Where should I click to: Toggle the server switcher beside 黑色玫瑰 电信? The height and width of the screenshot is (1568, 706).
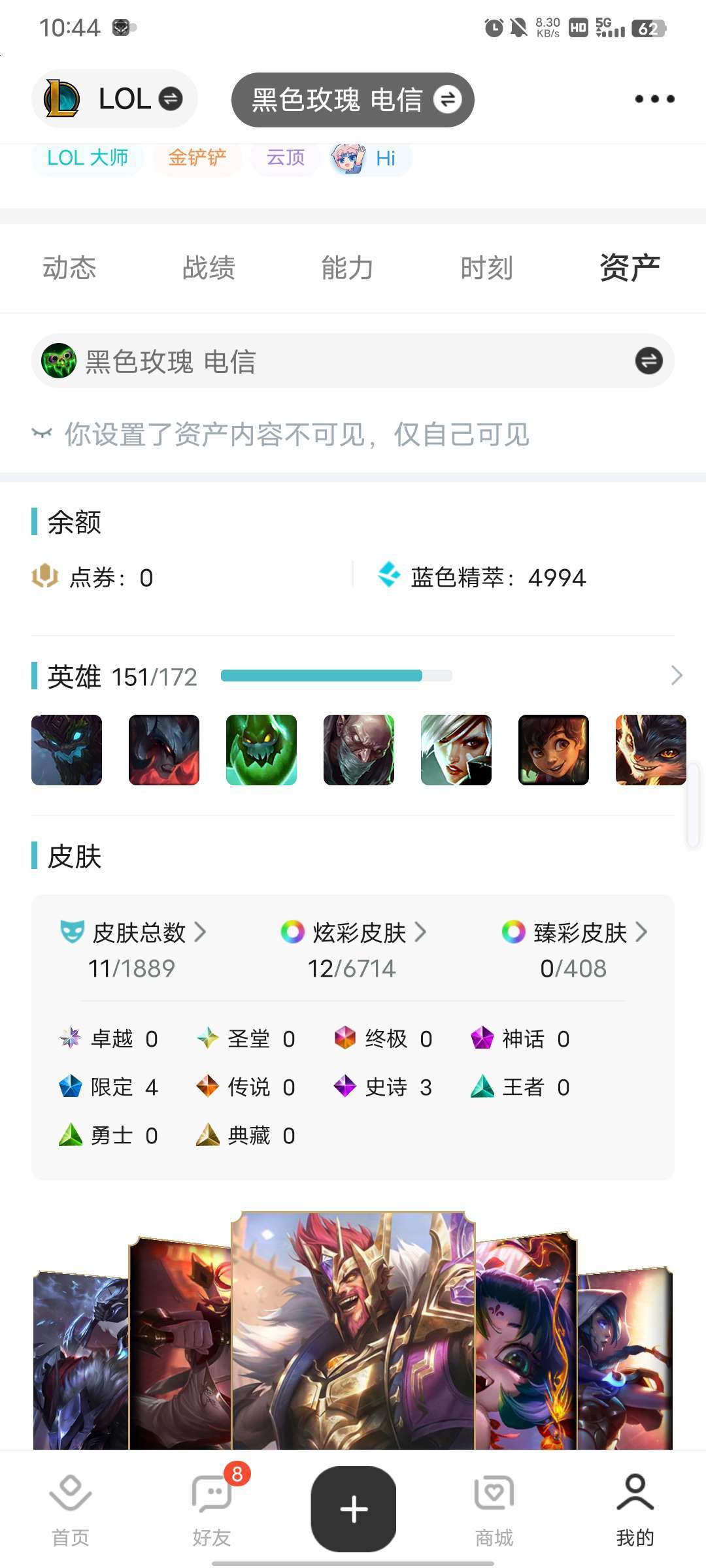point(648,361)
